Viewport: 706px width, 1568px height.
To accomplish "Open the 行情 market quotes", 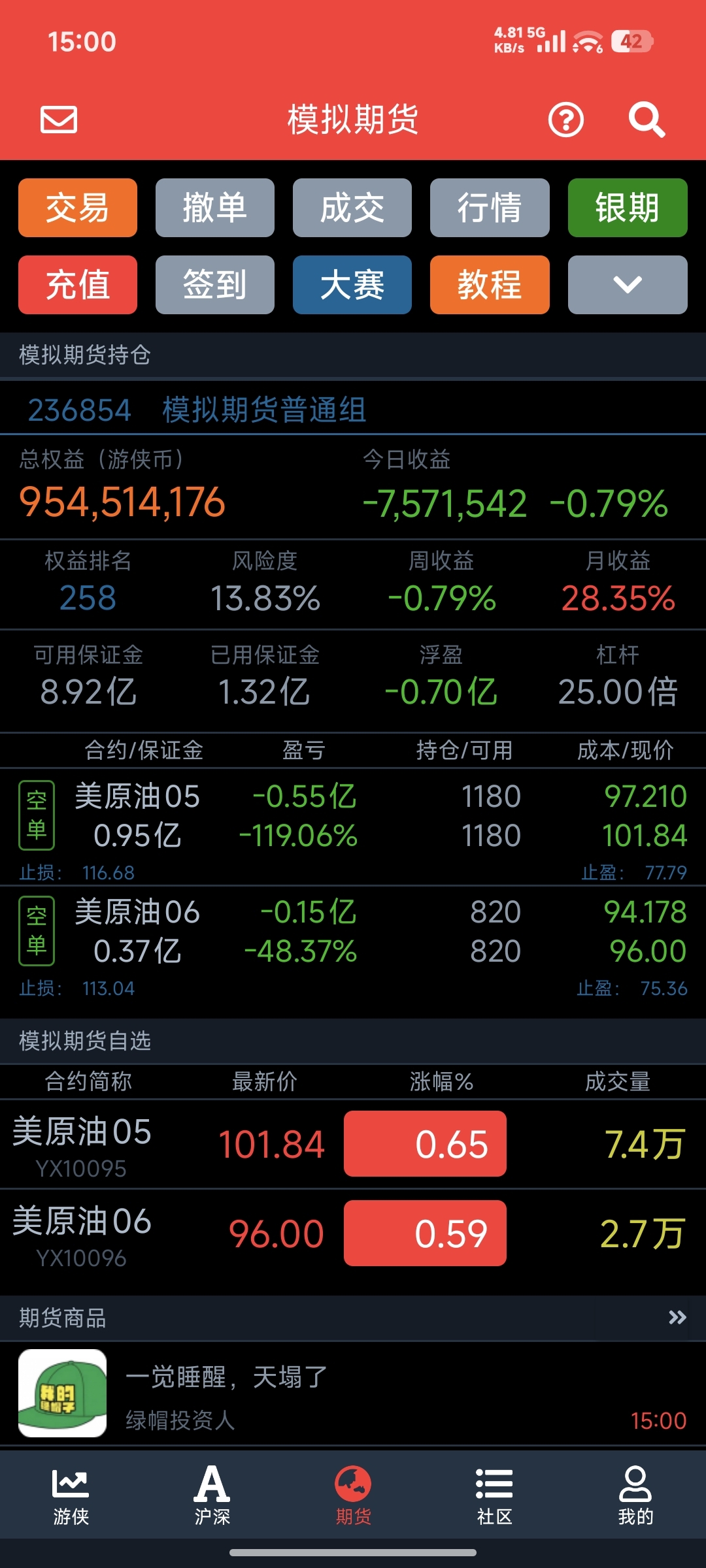I will click(490, 208).
